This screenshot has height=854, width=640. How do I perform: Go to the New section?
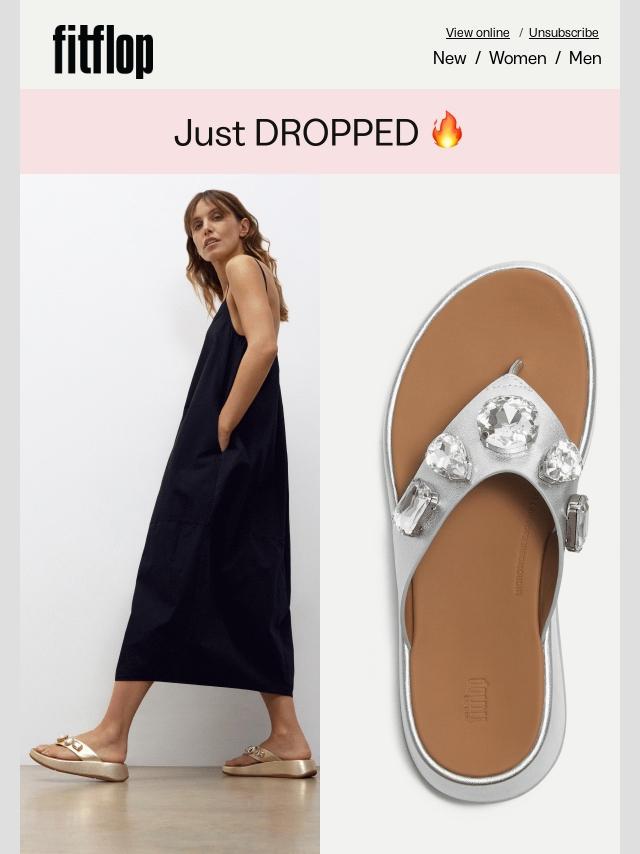tap(449, 58)
